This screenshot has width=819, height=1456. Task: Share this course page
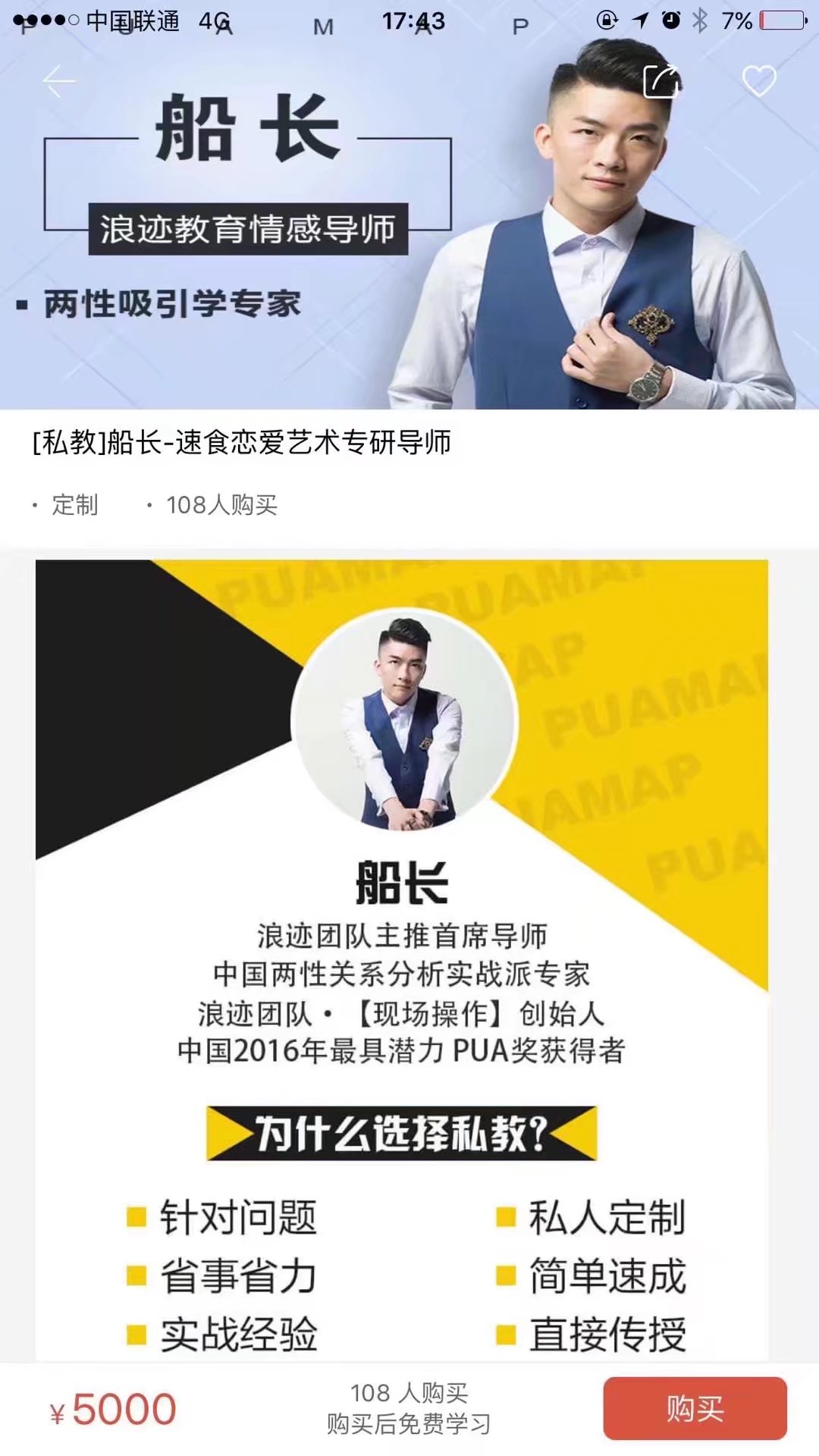pos(661,81)
